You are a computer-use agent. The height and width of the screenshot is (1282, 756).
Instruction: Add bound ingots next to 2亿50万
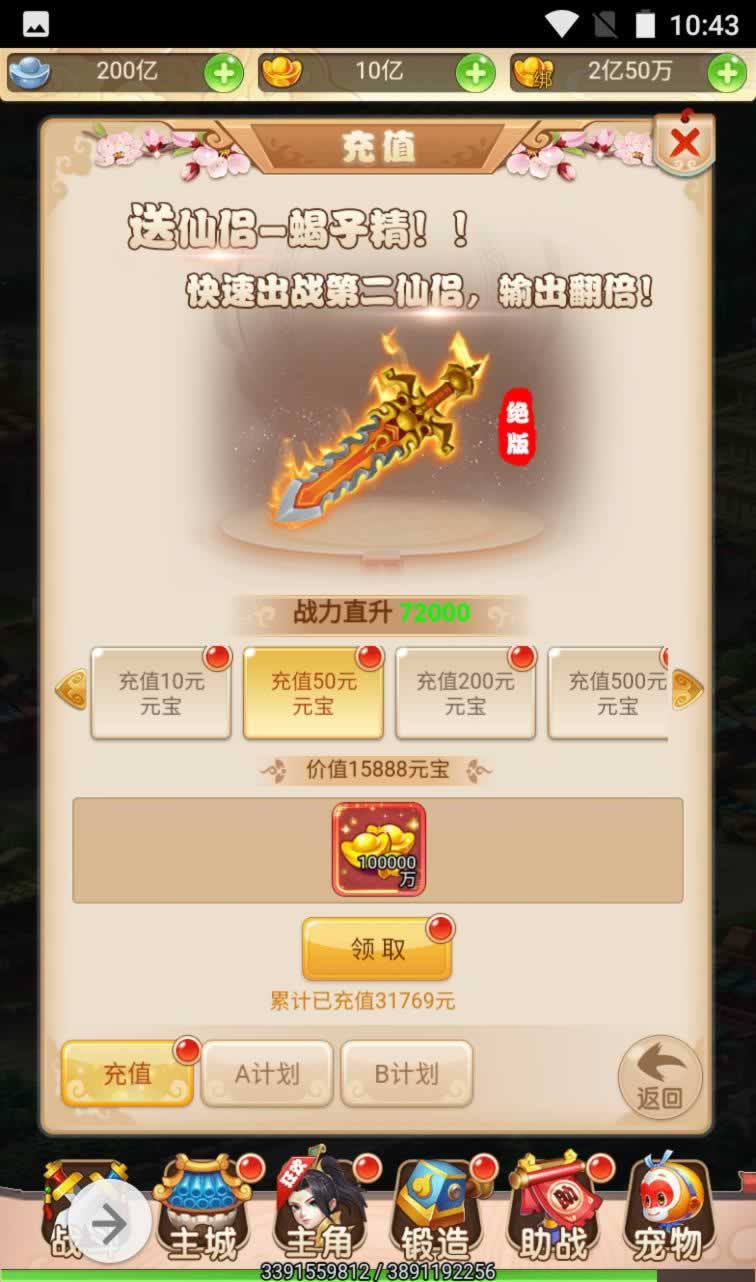[x=727, y=73]
